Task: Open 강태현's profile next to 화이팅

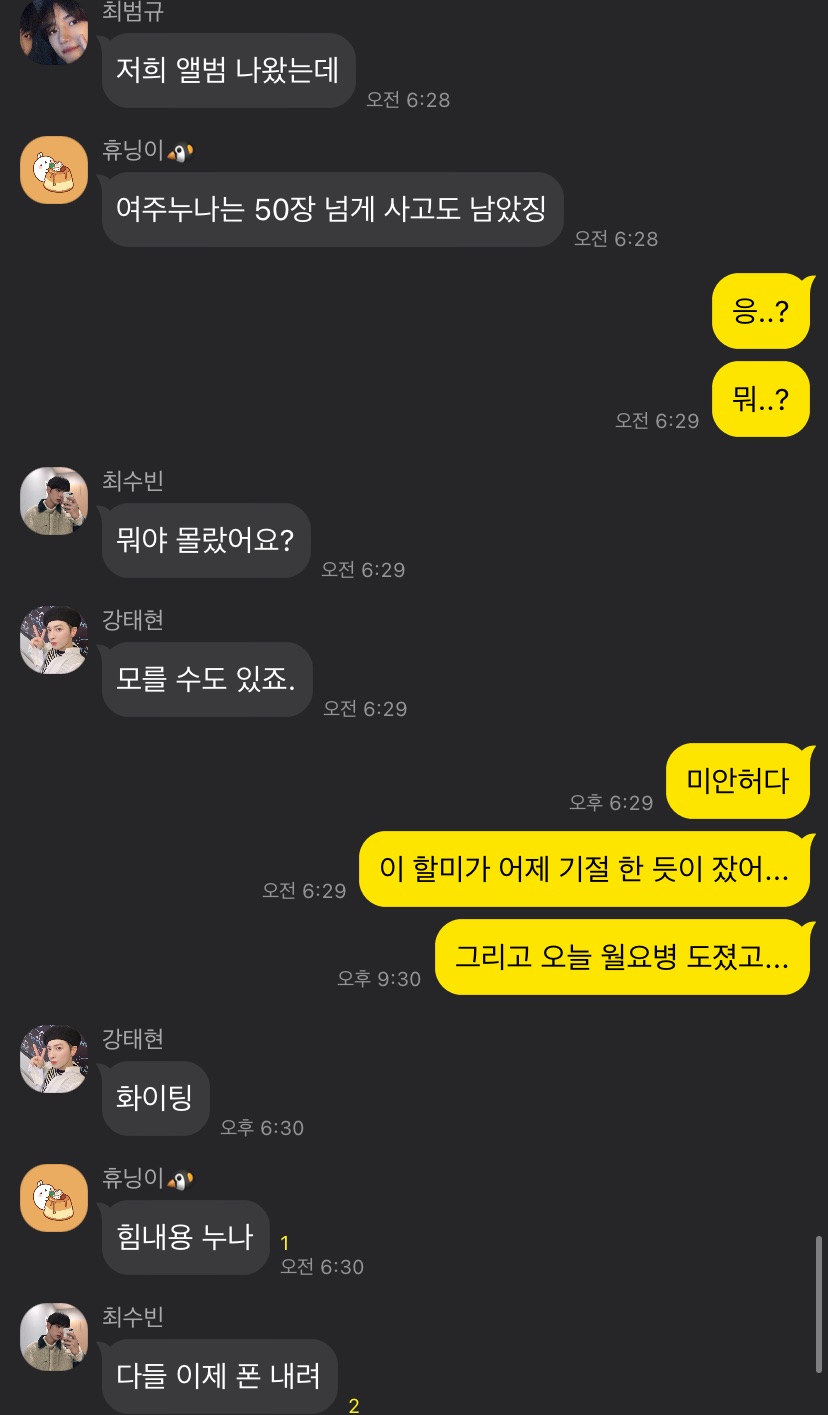Action: [54, 1059]
